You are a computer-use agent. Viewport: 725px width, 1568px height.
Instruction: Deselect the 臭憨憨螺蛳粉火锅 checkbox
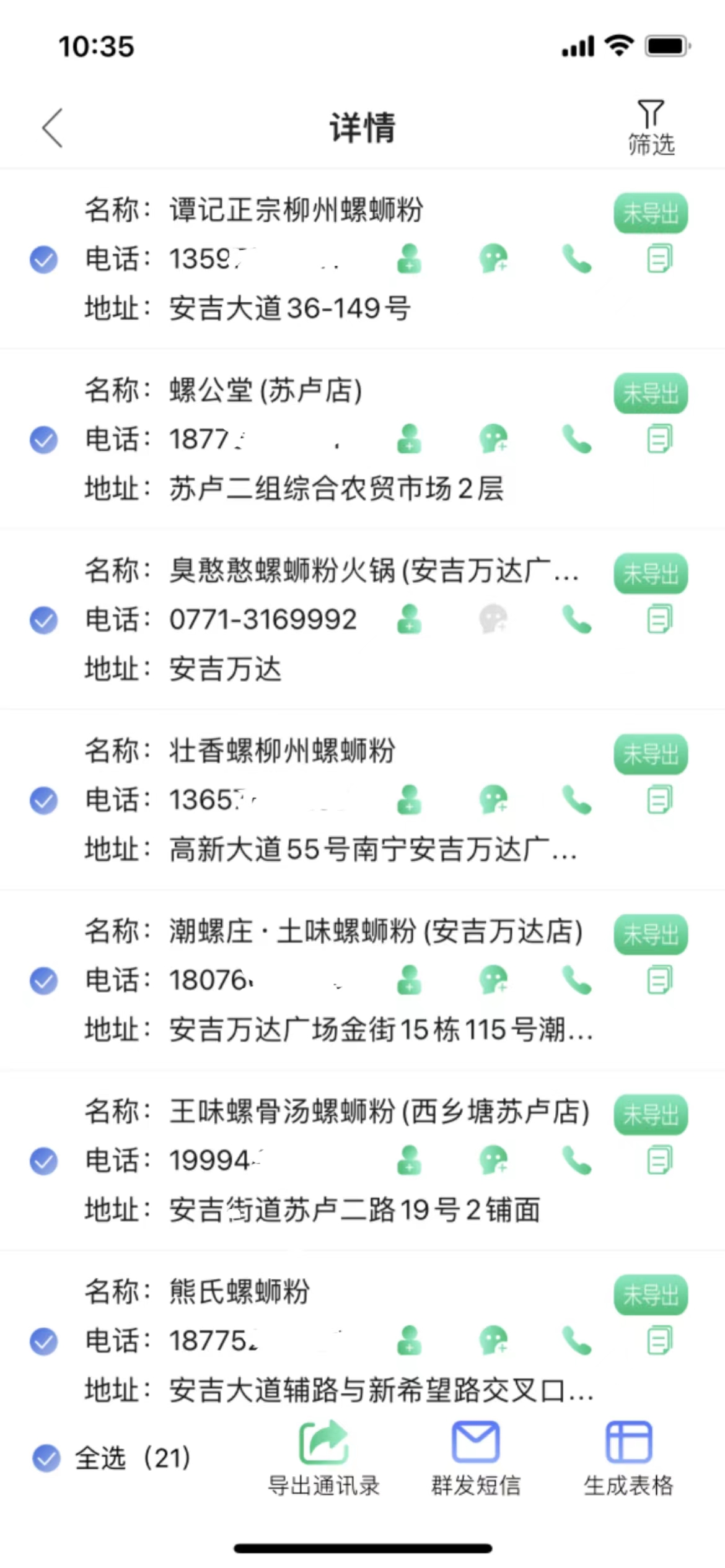click(x=44, y=620)
